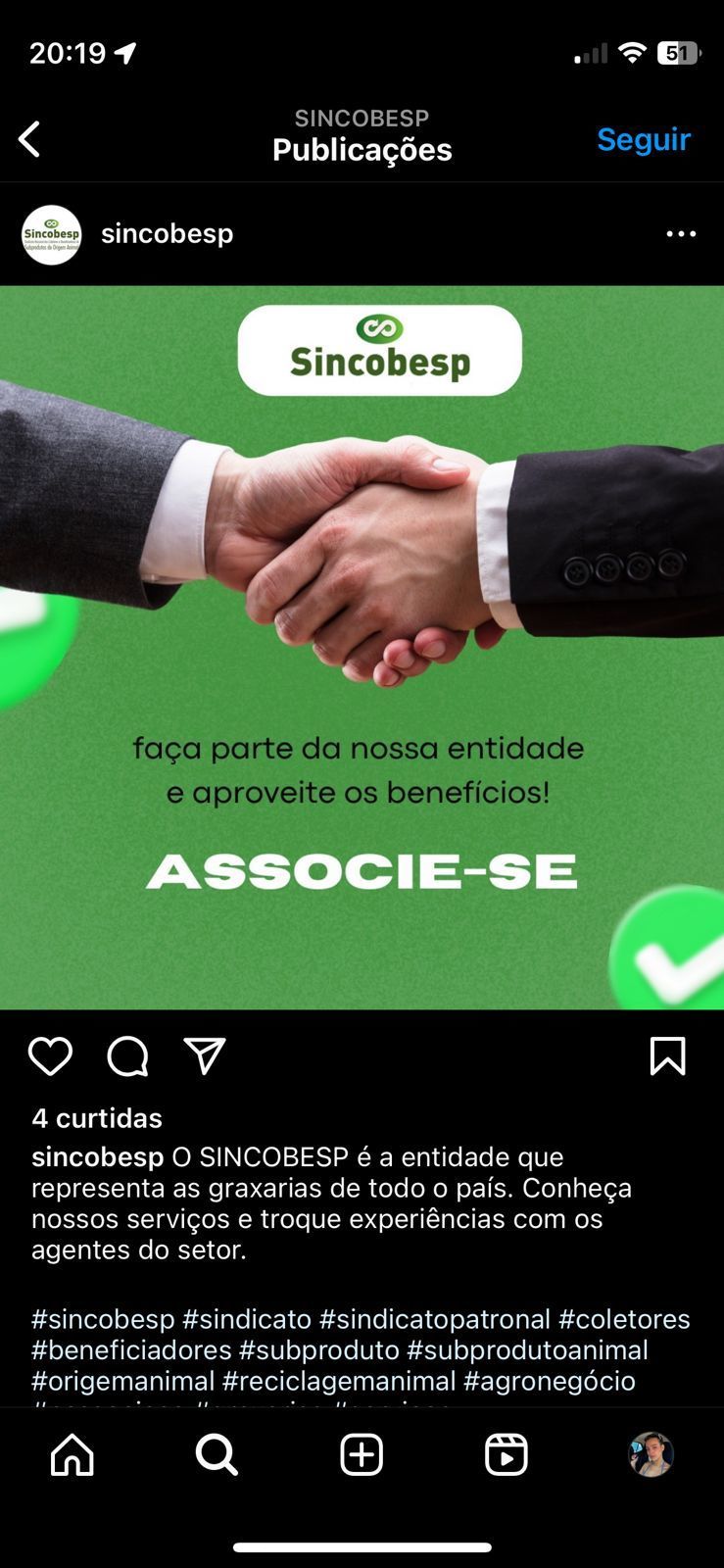Follow the account with the Seguir button

pos(644,139)
